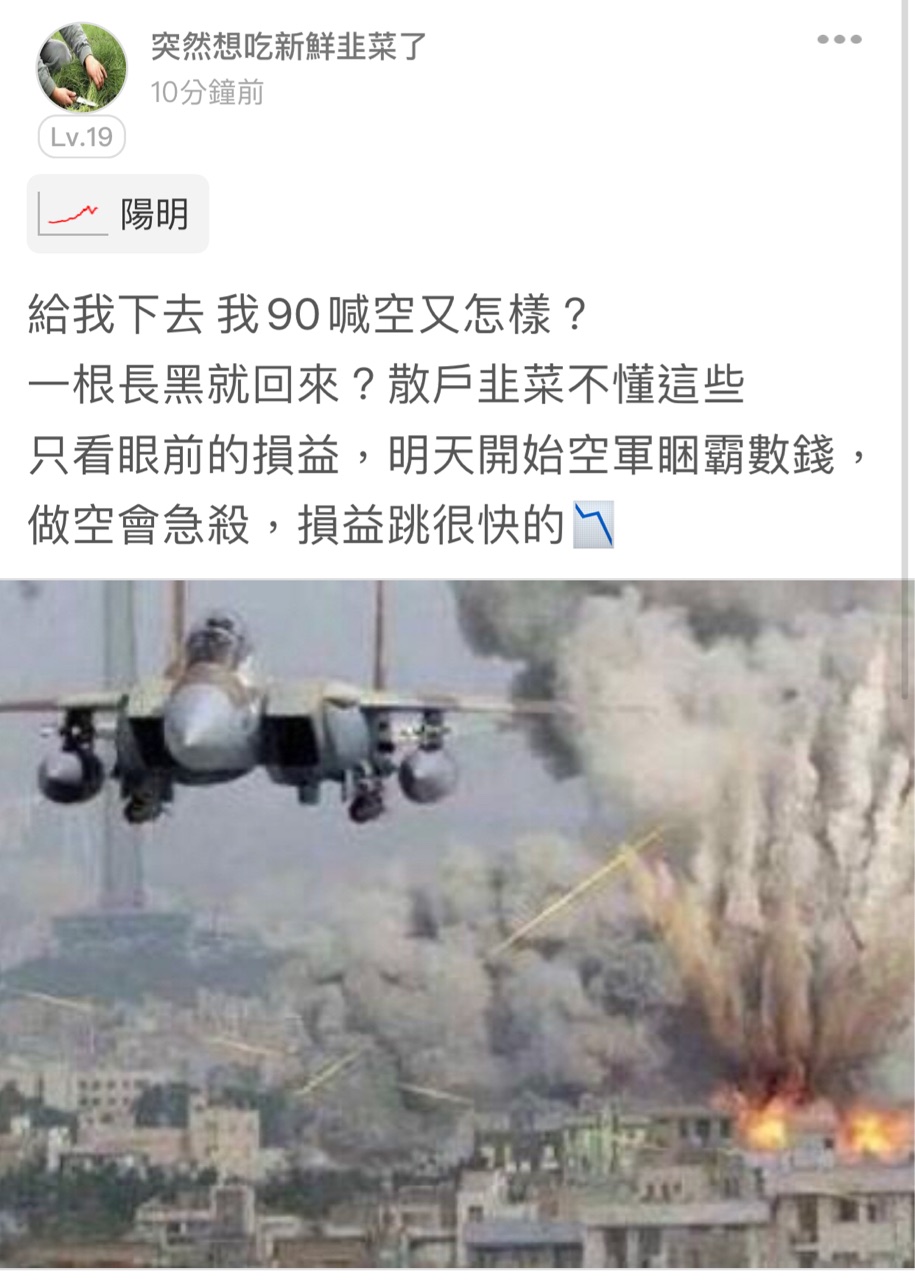View username 突然想吃新鮮韭菜了 profile
This screenshot has width=915, height=1280.
pos(288,46)
